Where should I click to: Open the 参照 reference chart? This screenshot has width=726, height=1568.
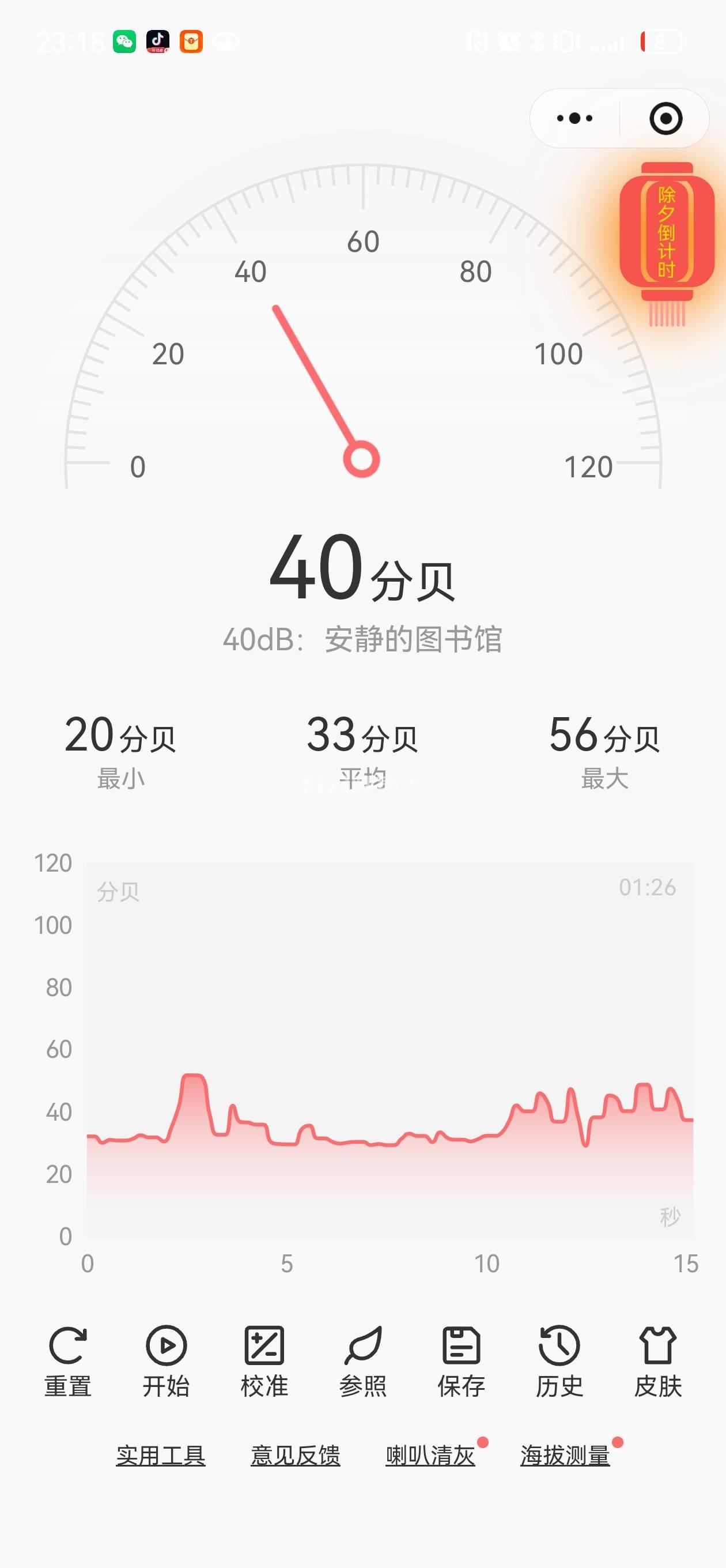click(x=362, y=1362)
